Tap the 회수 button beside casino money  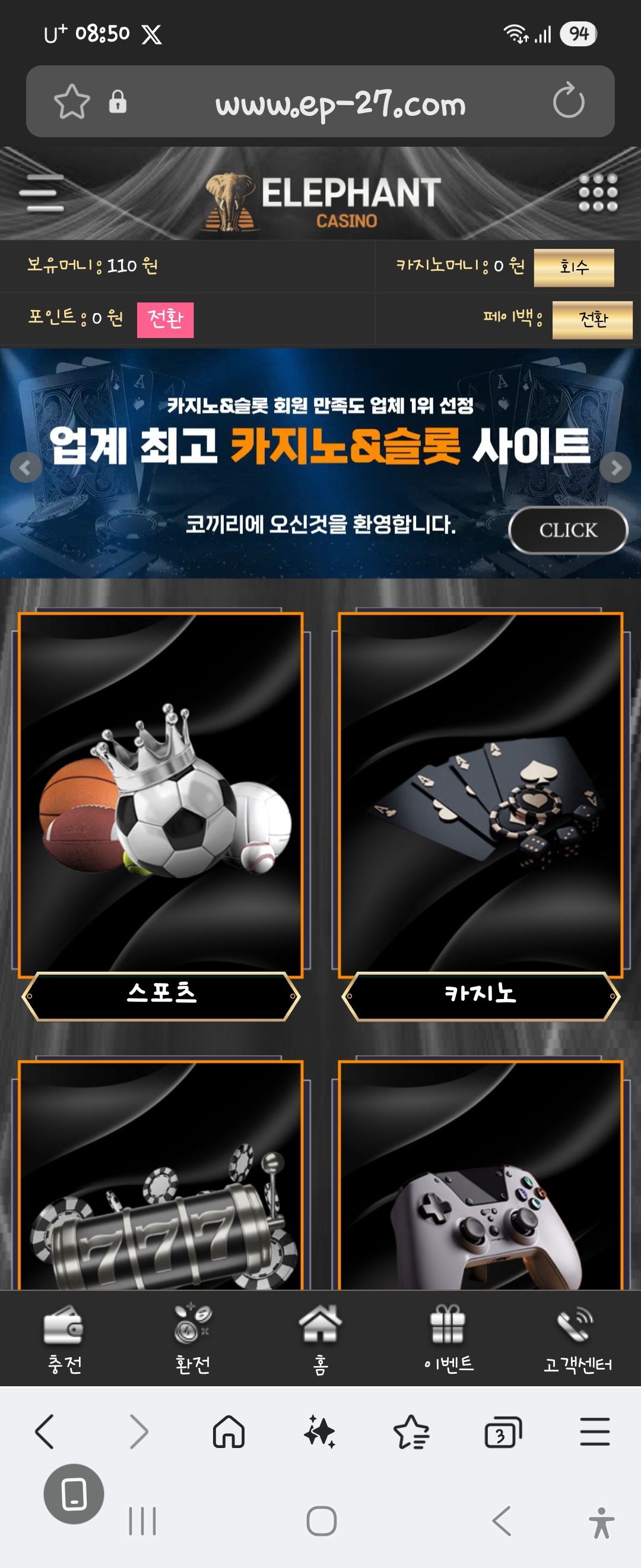(x=573, y=267)
